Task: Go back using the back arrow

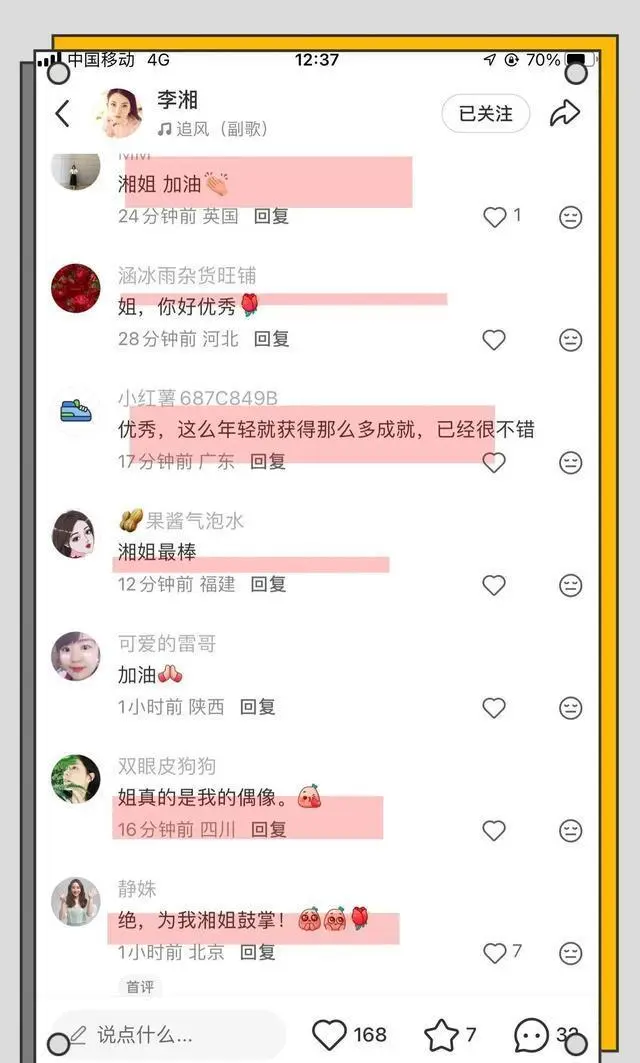Action: click(x=63, y=113)
